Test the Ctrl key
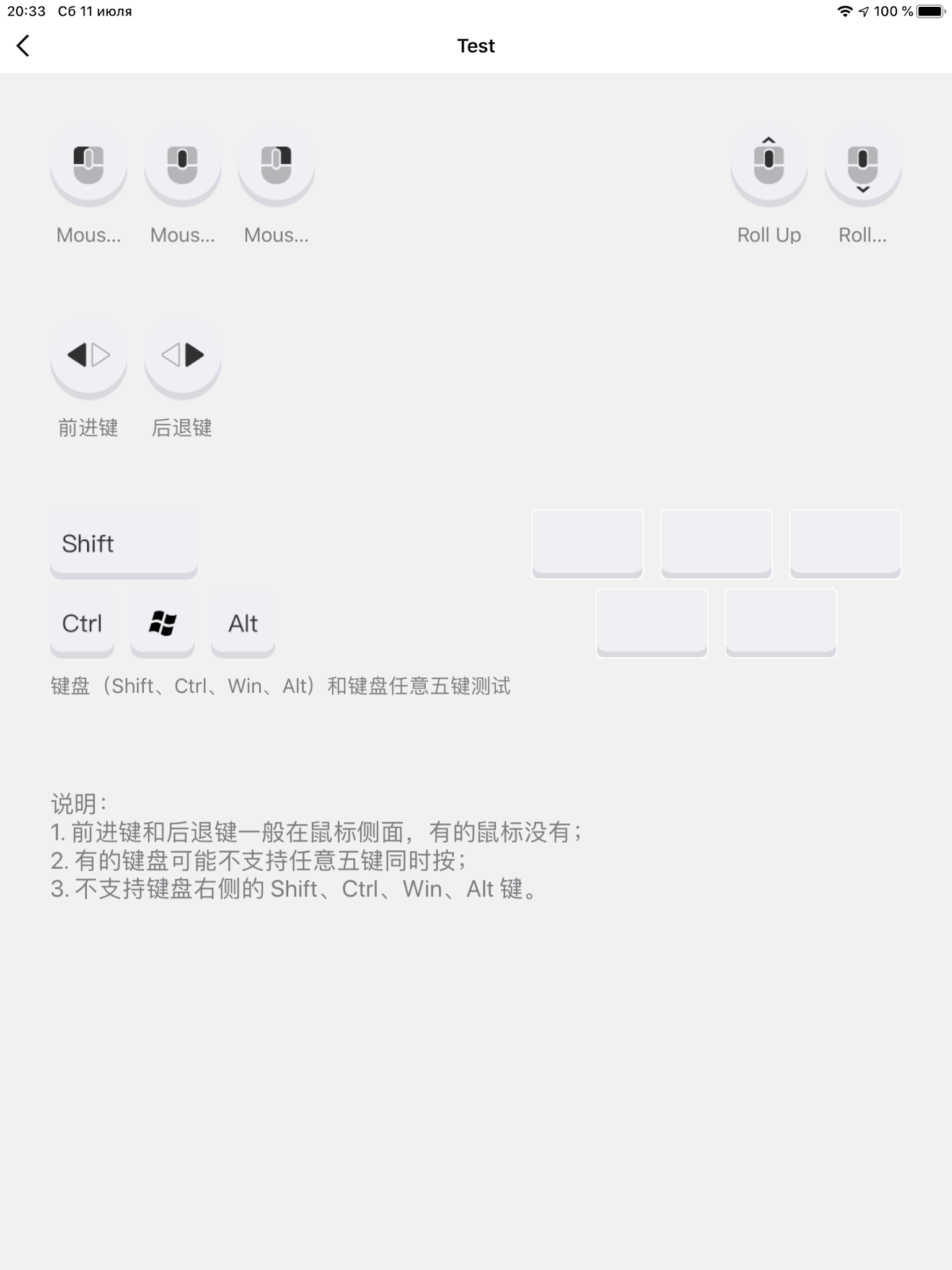 pos(82,623)
